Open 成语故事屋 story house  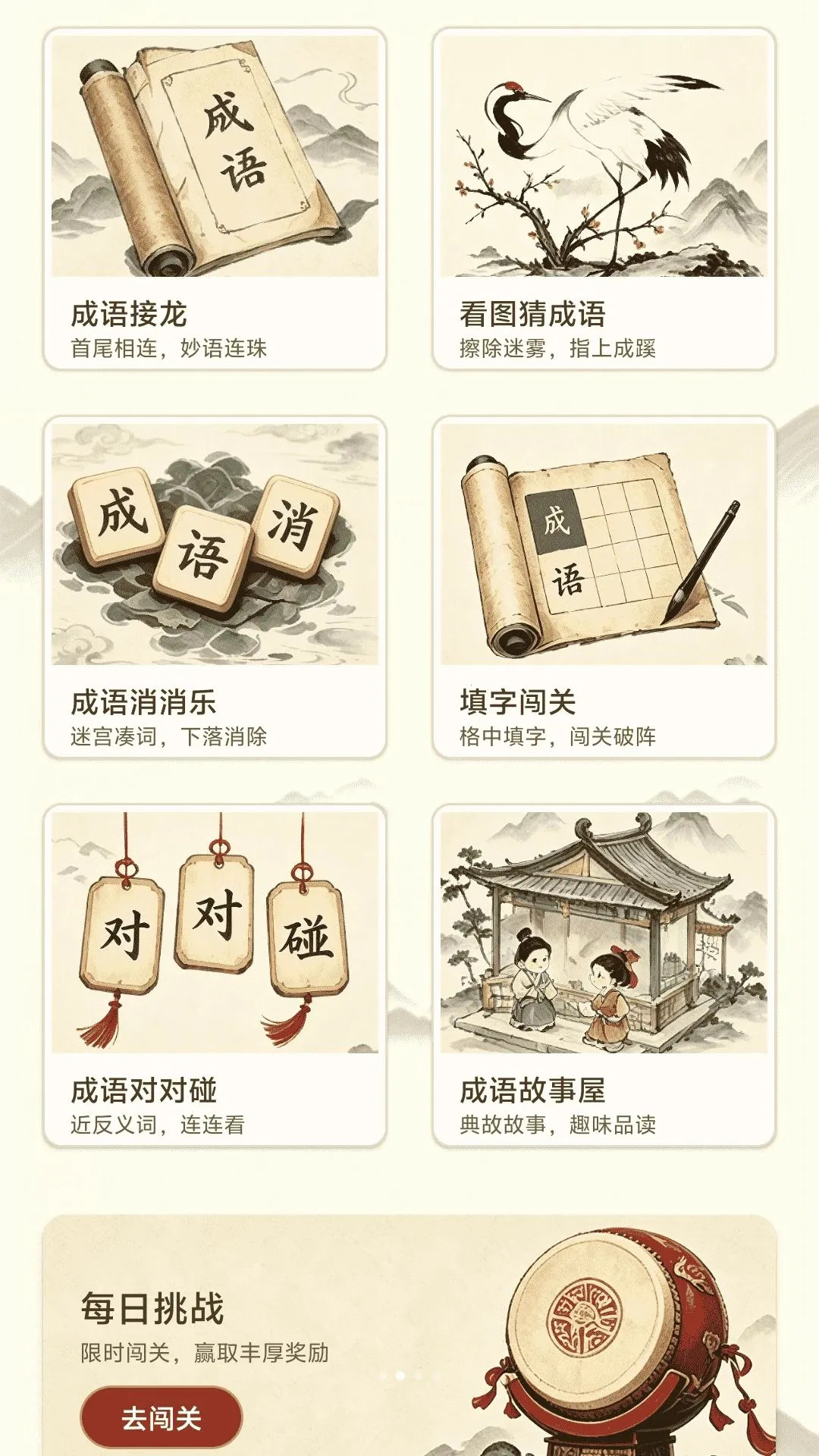[x=604, y=975]
